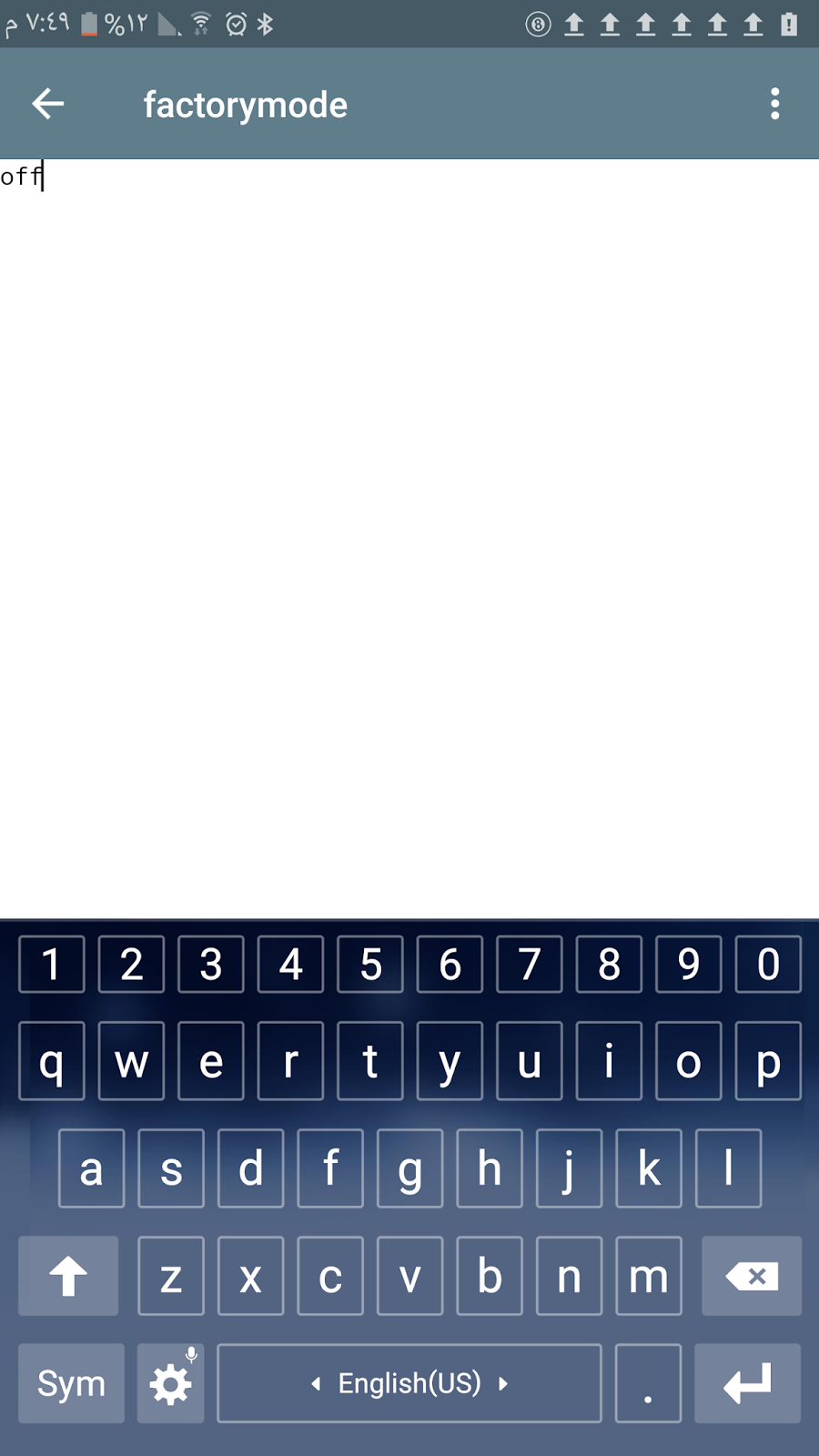Tap the period key
The height and width of the screenshot is (1456, 819).
tap(648, 1383)
